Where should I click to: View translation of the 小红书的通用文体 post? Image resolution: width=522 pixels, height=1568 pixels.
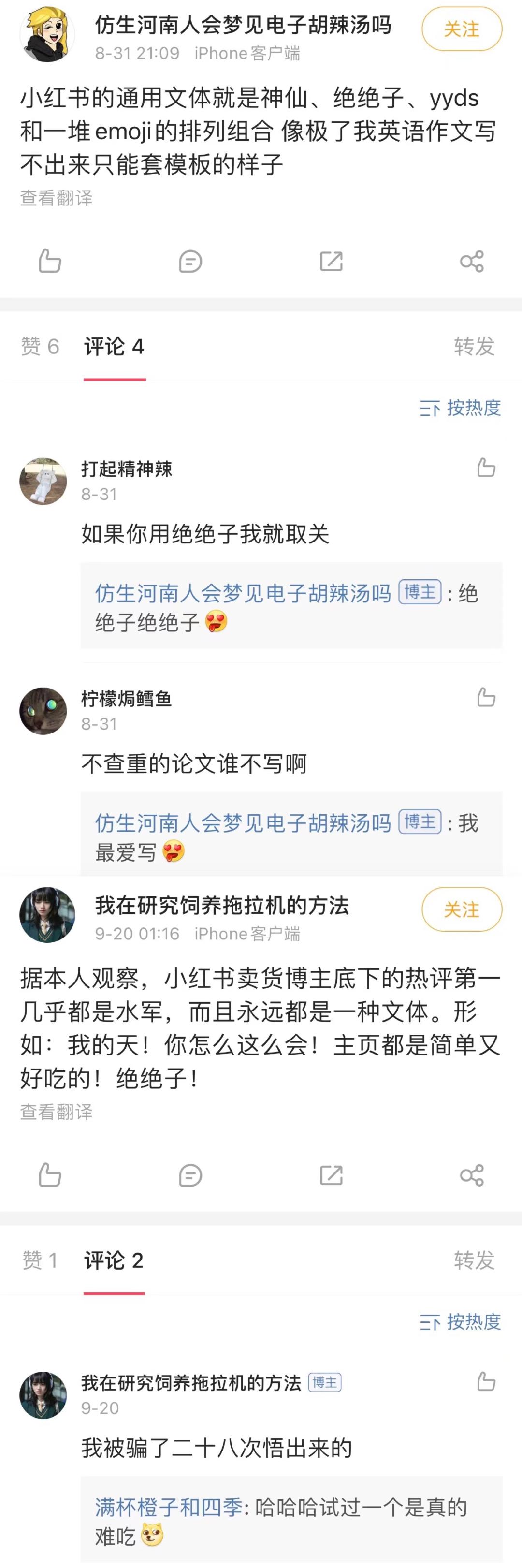click(56, 198)
